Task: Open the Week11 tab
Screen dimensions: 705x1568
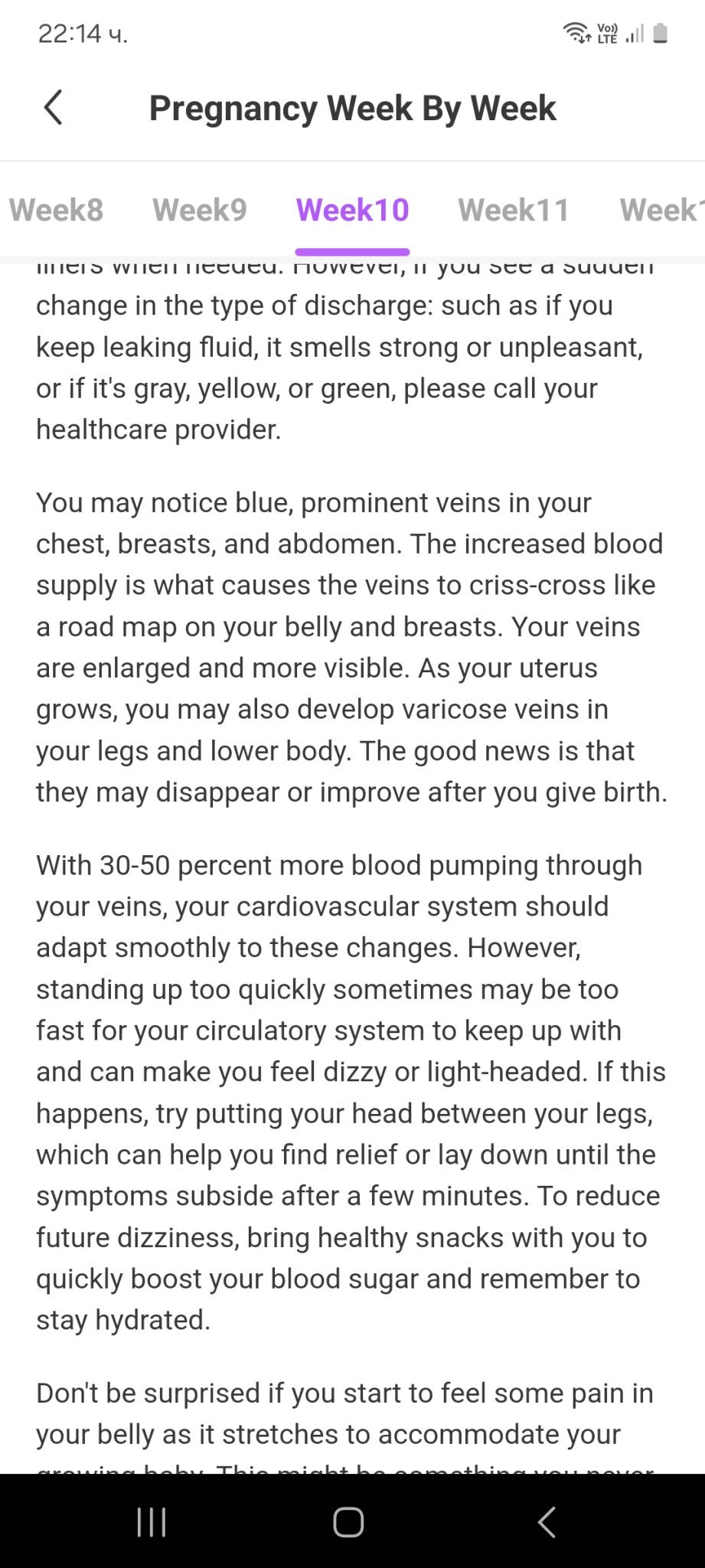Action: coord(514,210)
